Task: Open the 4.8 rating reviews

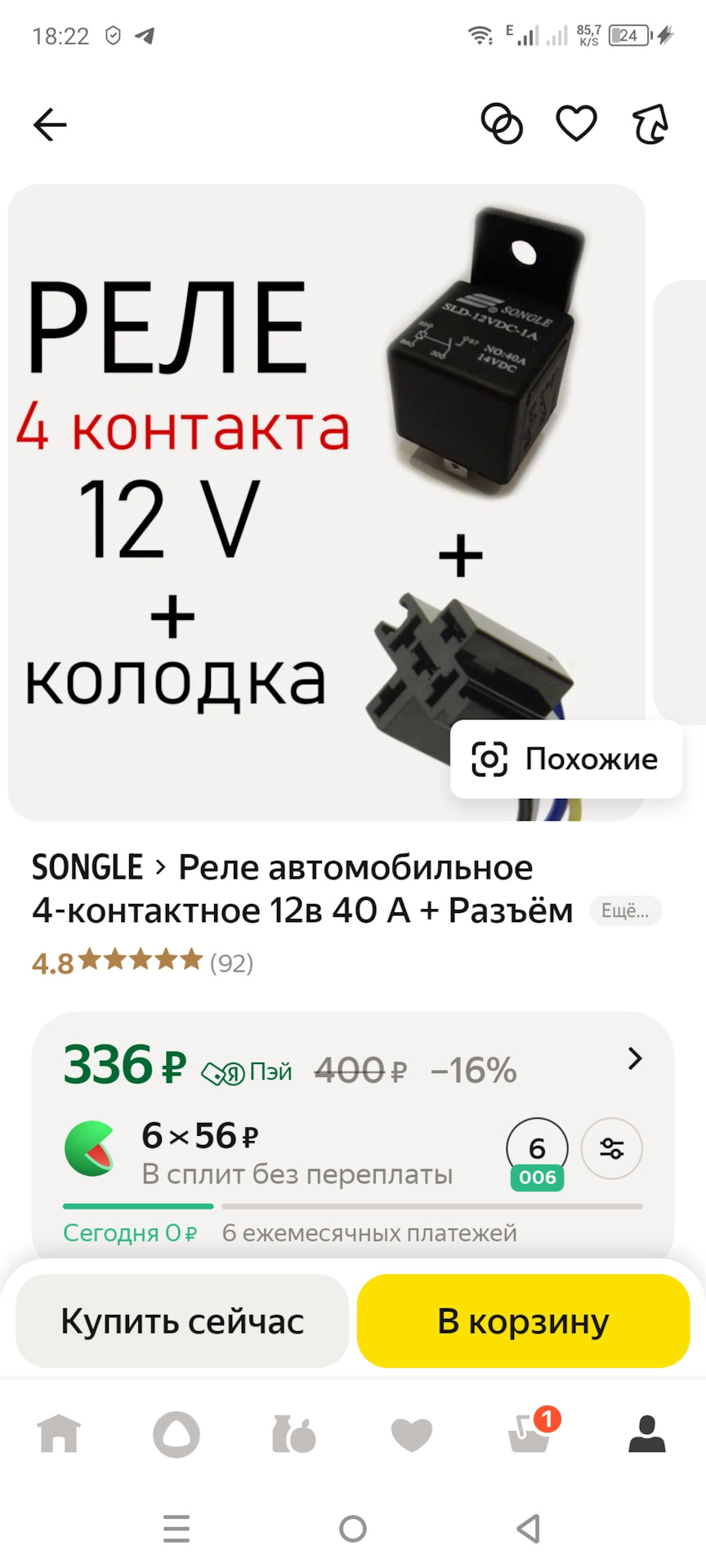Action: (x=142, y=962)
